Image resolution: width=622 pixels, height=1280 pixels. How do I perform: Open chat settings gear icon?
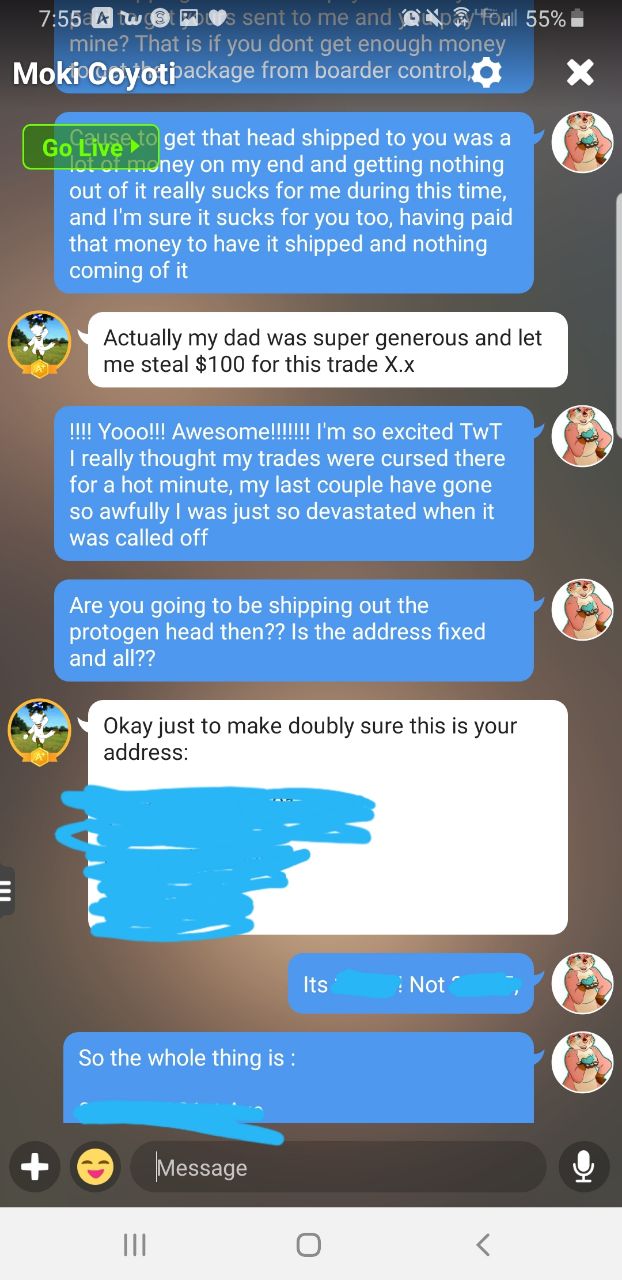(x=486, y=72)
